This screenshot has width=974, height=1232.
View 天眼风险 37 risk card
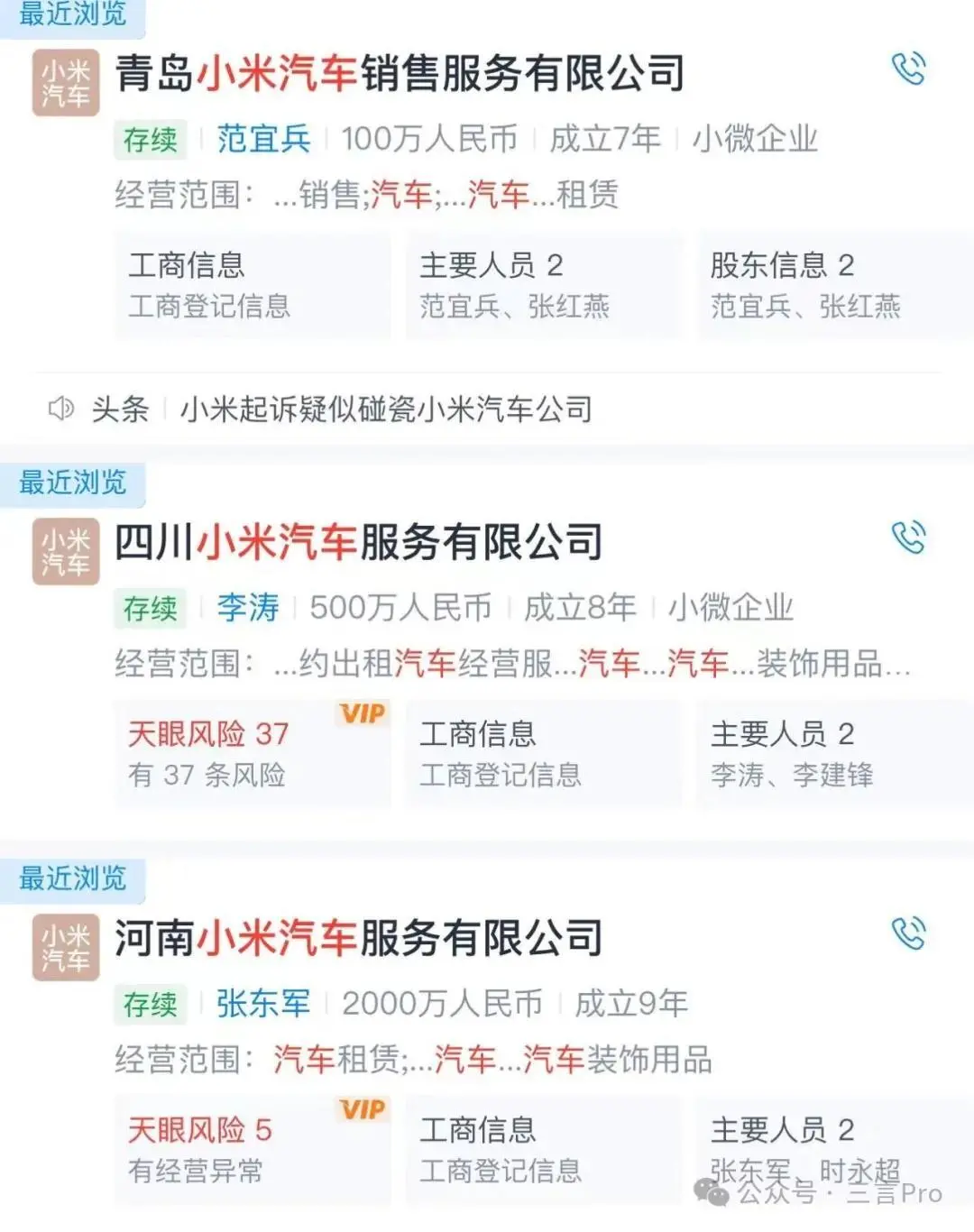click(252, 754)
